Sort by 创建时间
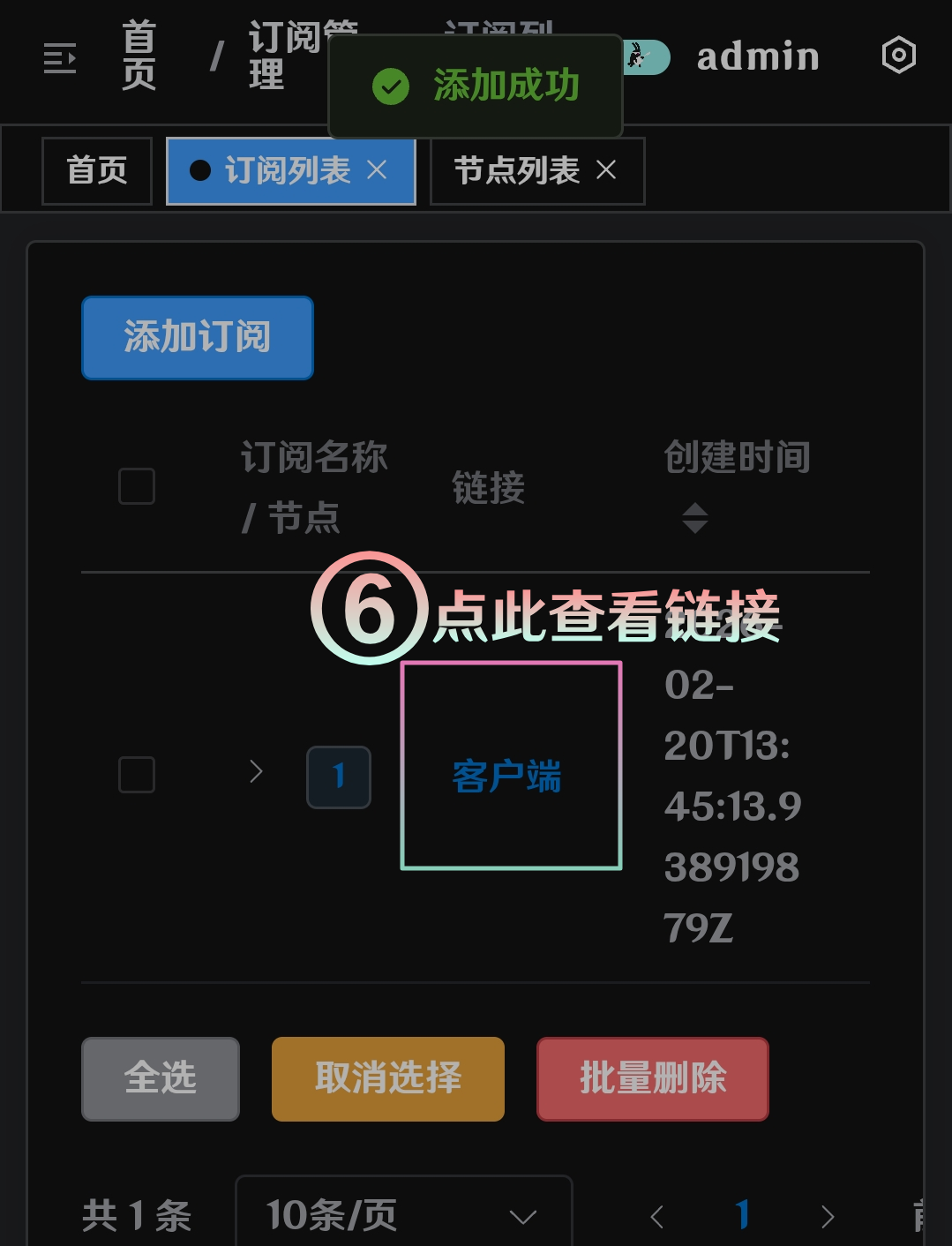This screenshot has width=952, height=1246. pos(695,518)
